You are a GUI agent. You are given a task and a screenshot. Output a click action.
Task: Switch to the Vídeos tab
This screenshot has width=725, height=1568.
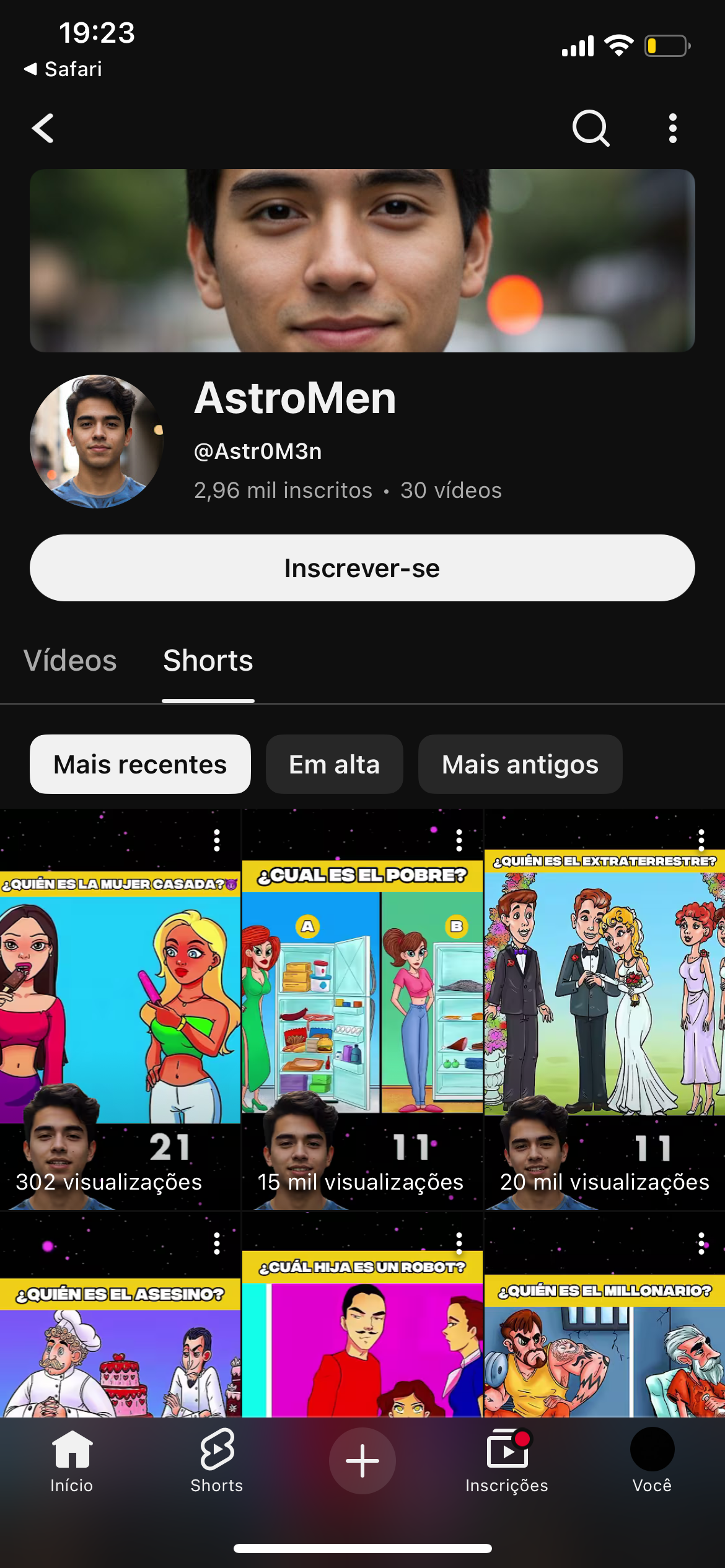[x=70, y=661]
